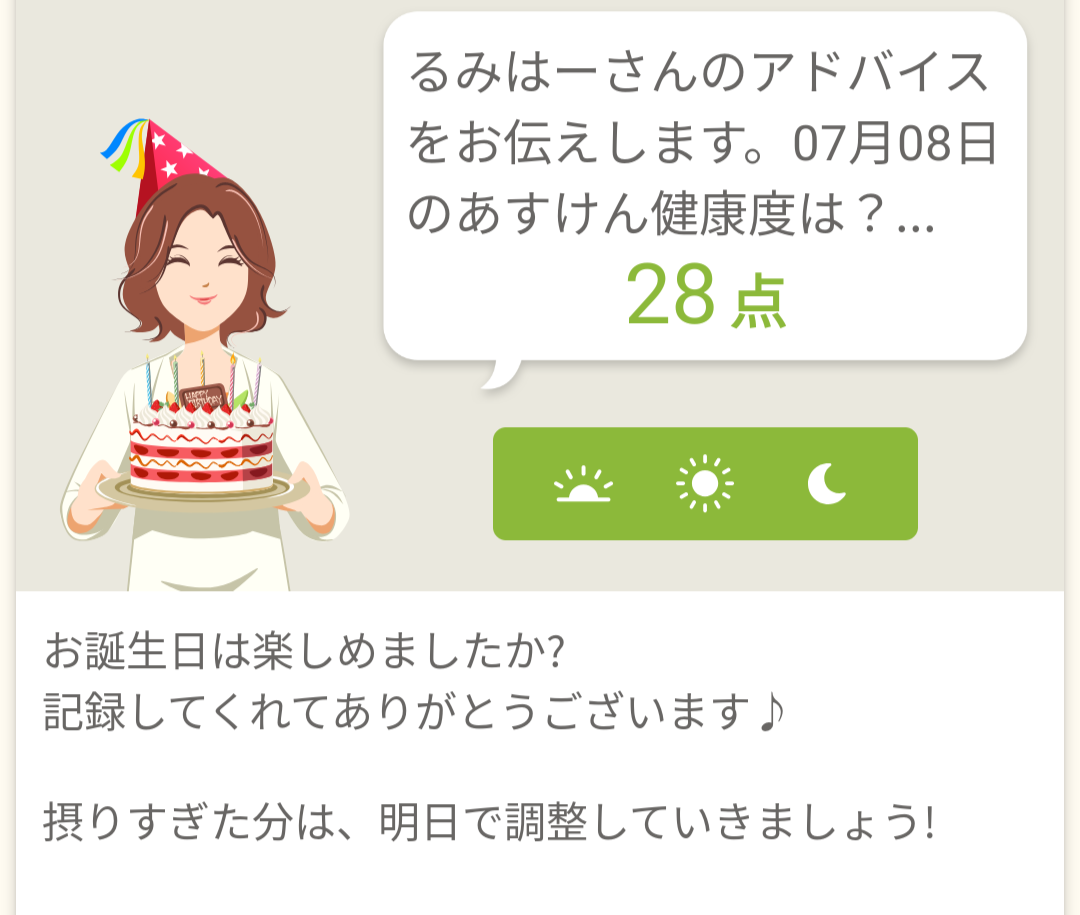Open the breakfast advice sunrise icon
This screenshot has height=915, width=1080.
click(584, 485)
